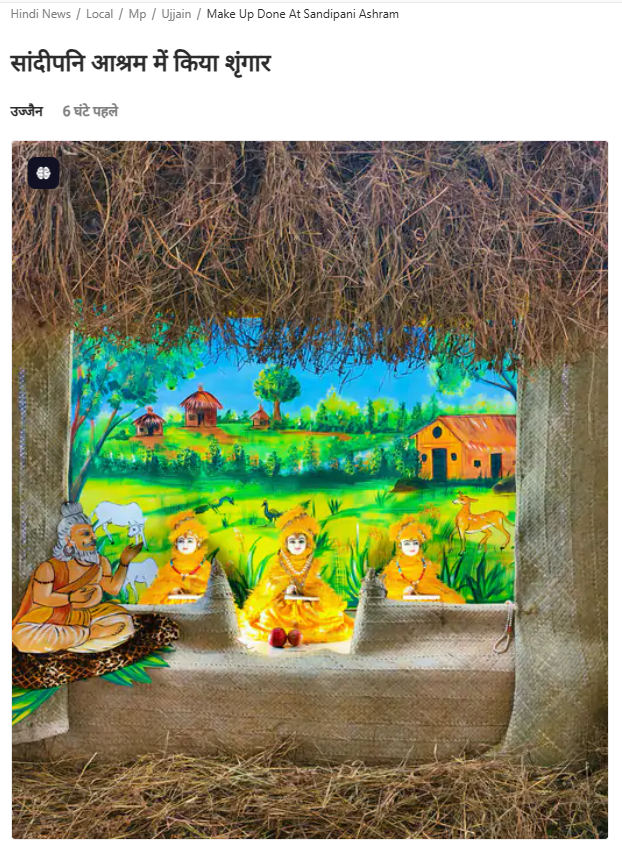The width and height of the screenshot is (622, 841).
Task: Open the Hindi News breadcrumb link
Action: [x=40, y=14]
